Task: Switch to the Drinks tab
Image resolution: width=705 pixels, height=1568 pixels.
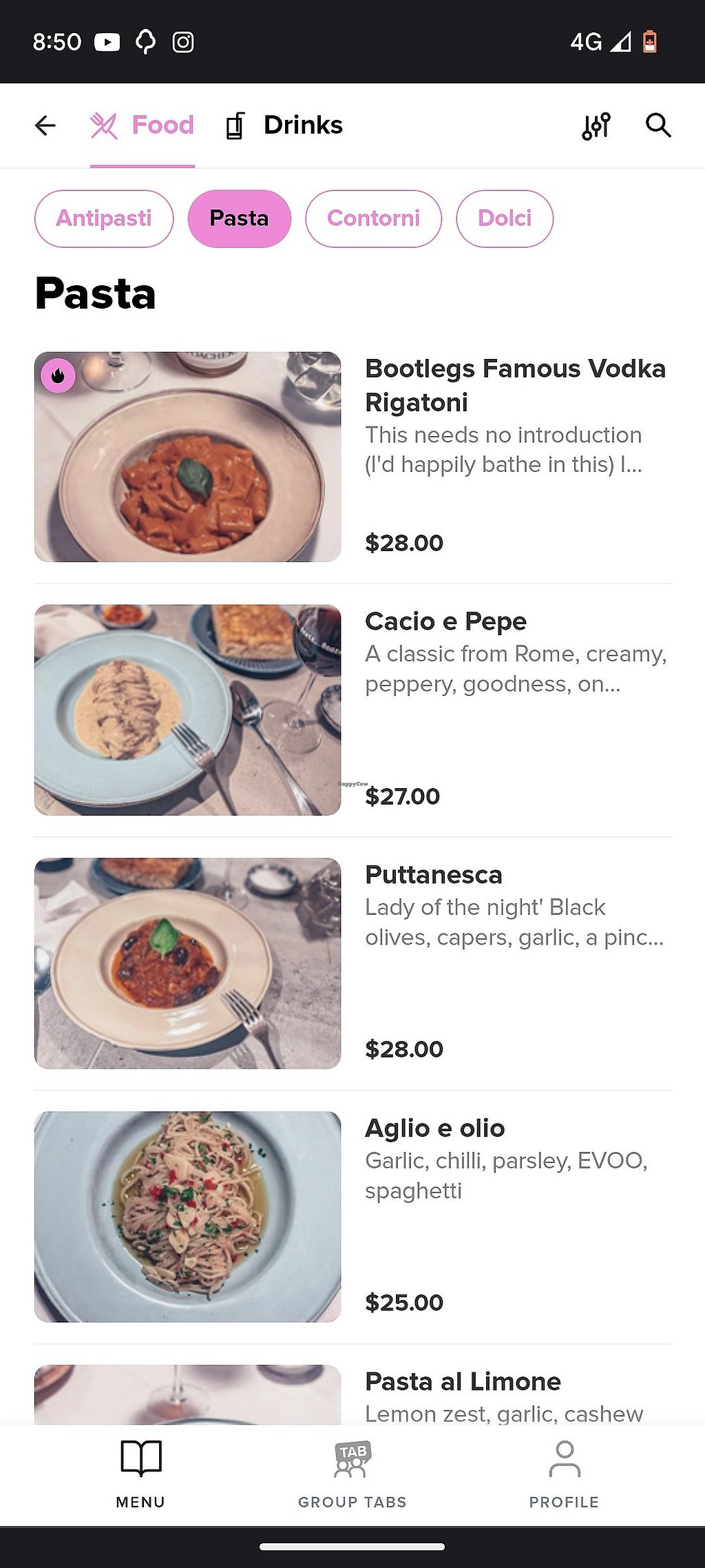Action: click(x=285, y=125)
